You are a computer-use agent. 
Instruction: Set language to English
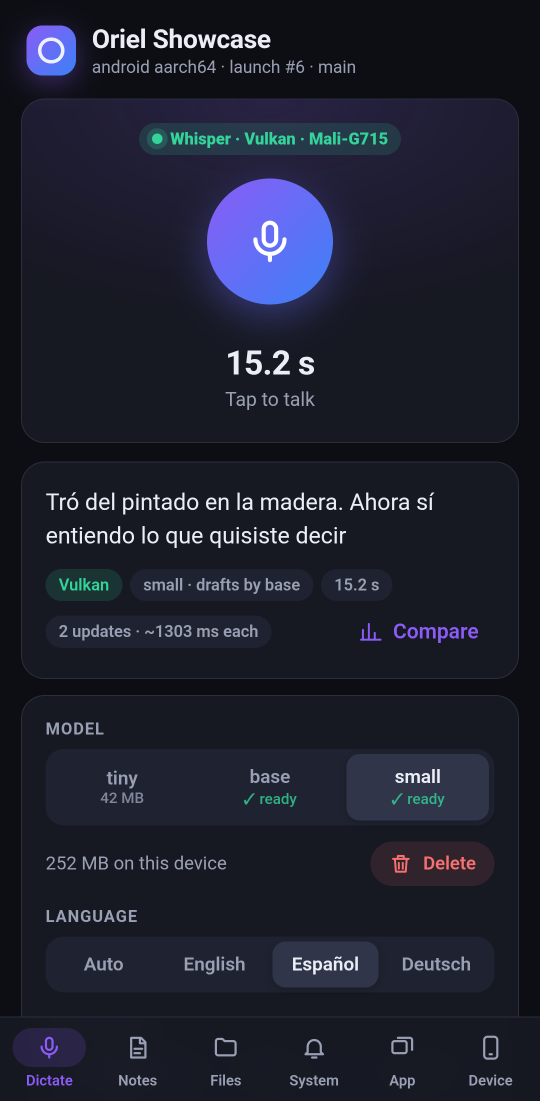(214, 964)
